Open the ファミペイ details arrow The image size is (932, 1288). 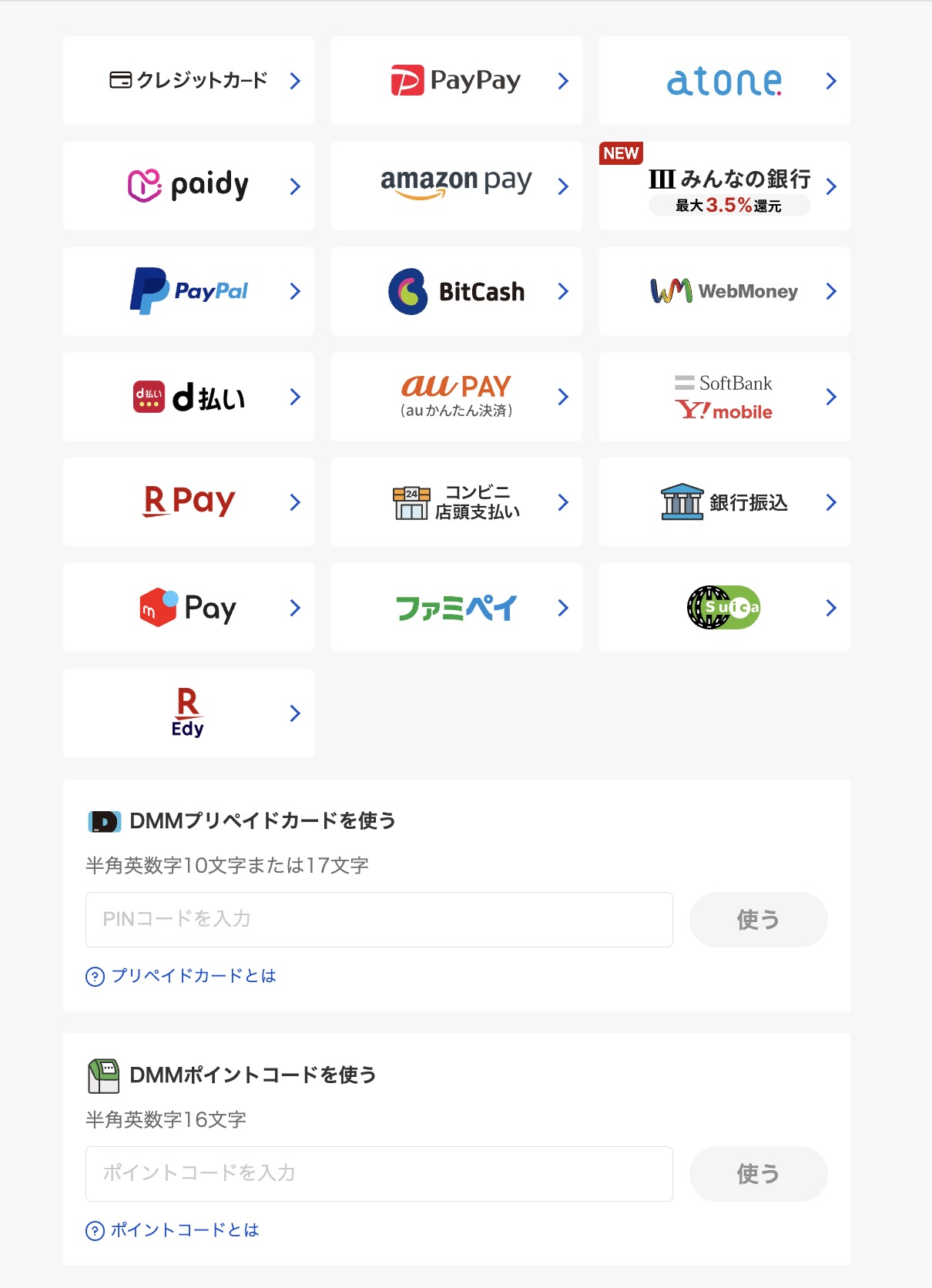pos(563,608)
